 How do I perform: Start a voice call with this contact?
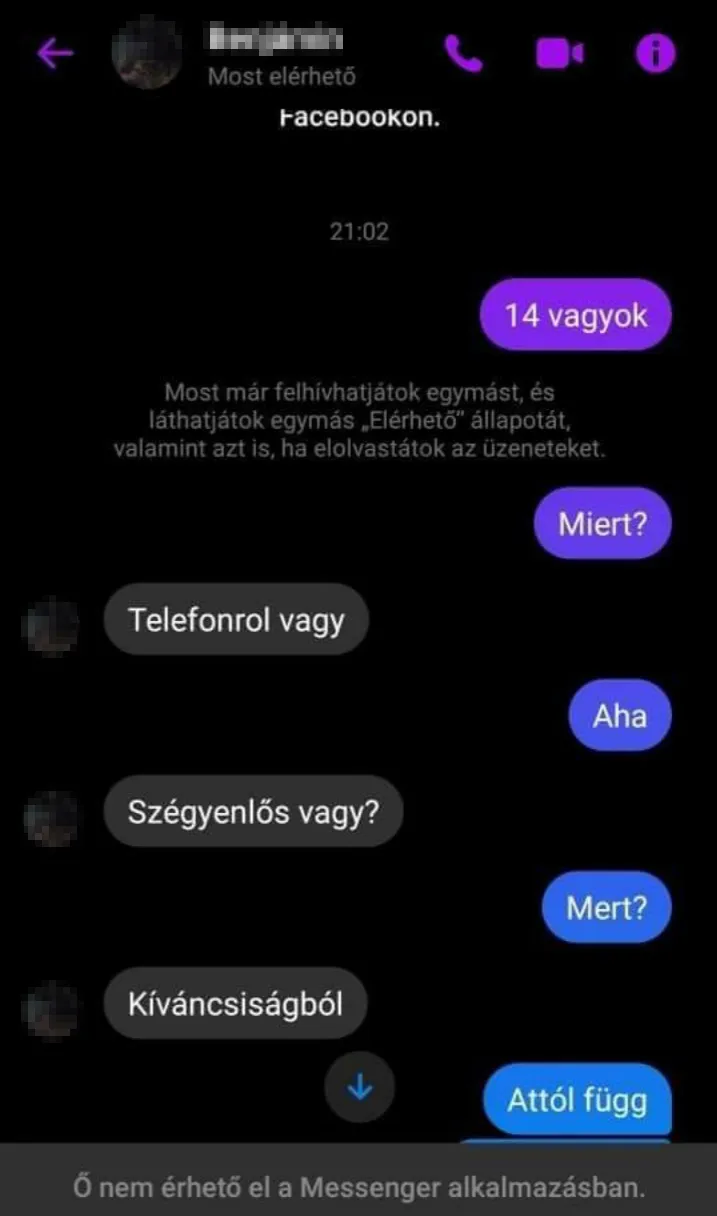(x=463, y=54)
